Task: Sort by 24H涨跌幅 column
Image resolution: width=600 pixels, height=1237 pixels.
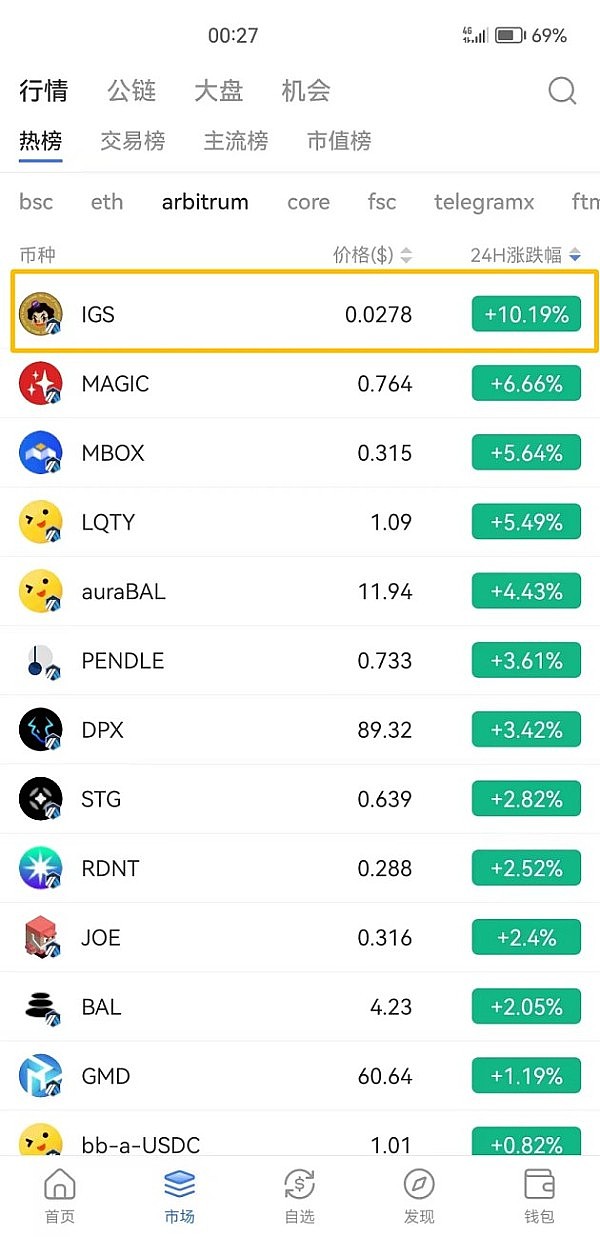Action: pyautogui.click(x=525, y=255)
